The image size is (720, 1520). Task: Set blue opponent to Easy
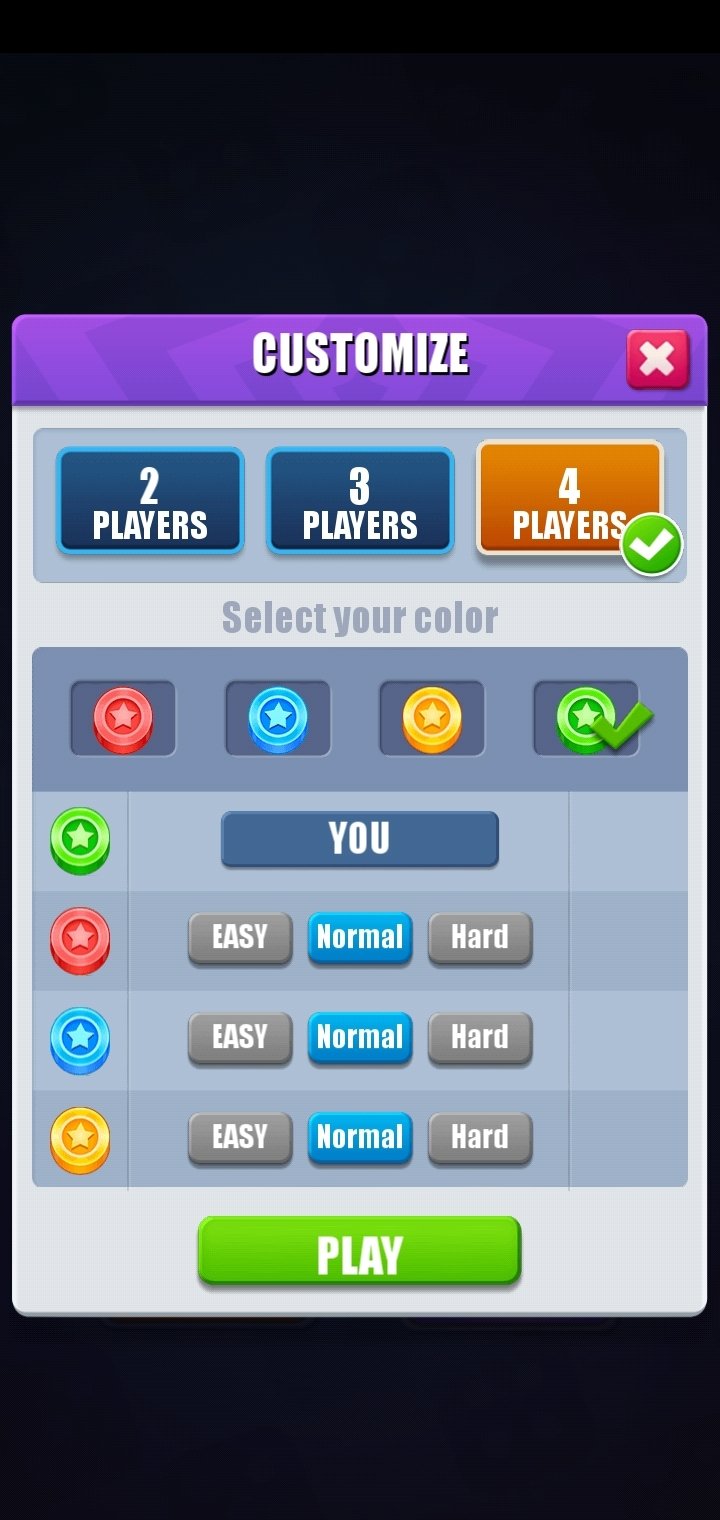coord(240,1038)
